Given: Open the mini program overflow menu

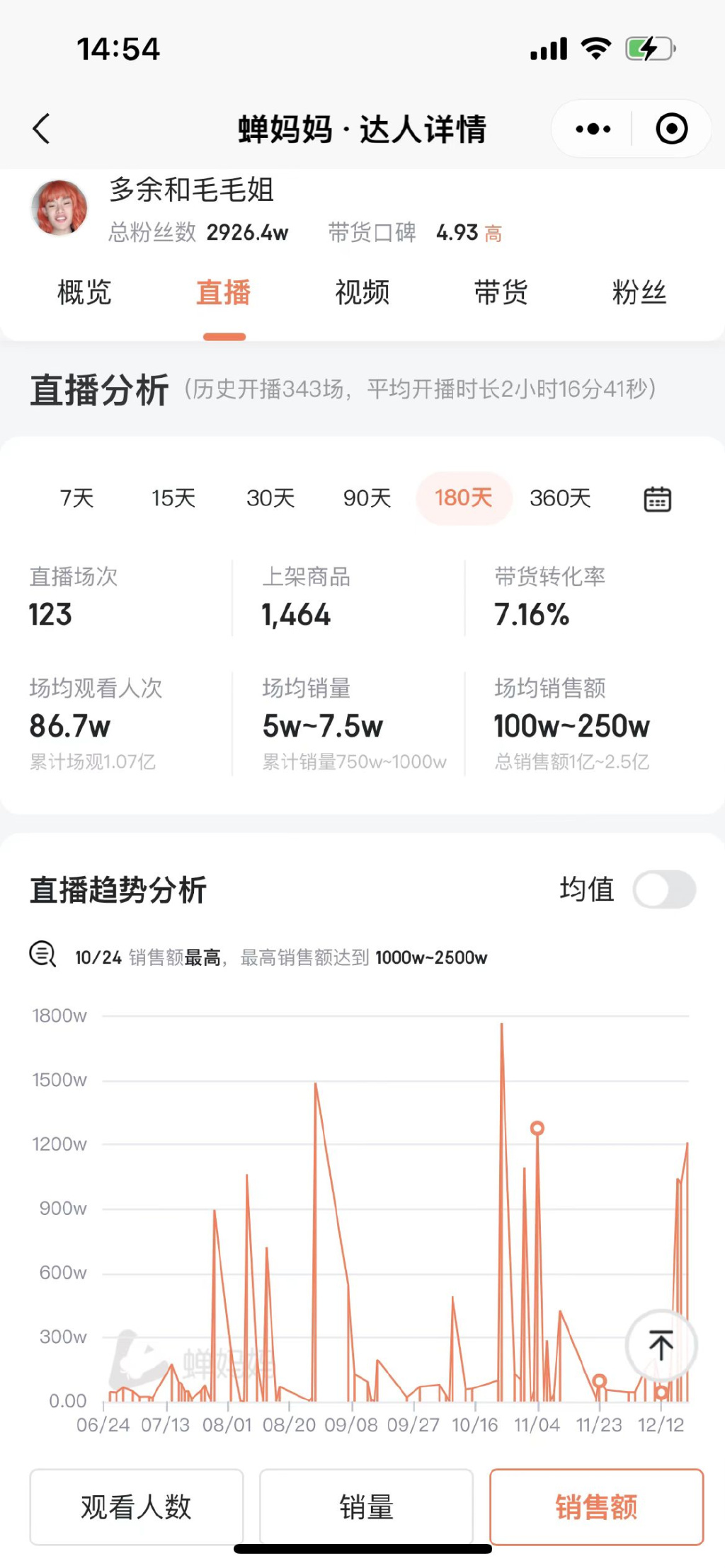Looking at the screenshot, I should click(x=593, y=129).
